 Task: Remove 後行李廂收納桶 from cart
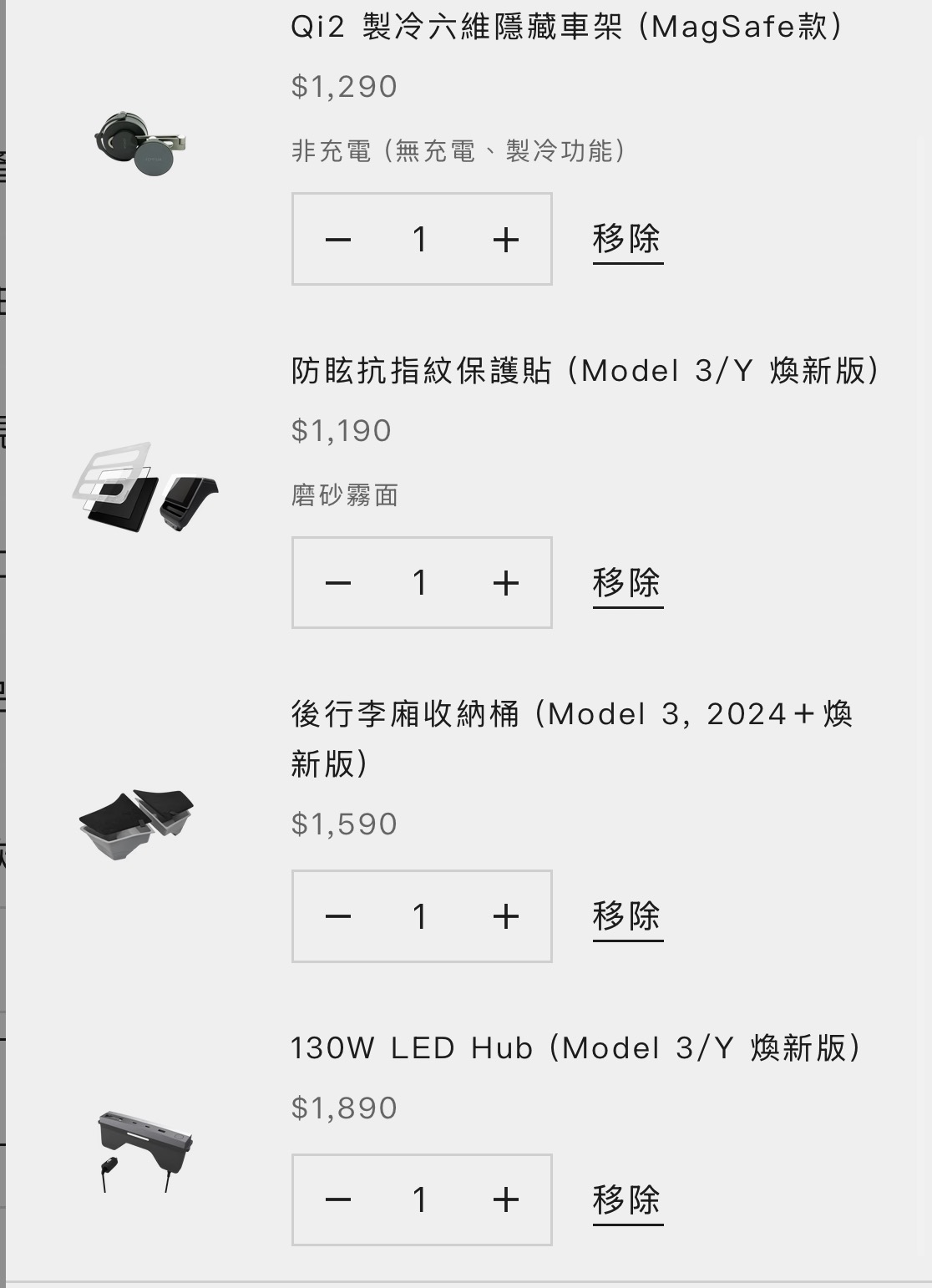pyautogui.click(x=627, y=916)
